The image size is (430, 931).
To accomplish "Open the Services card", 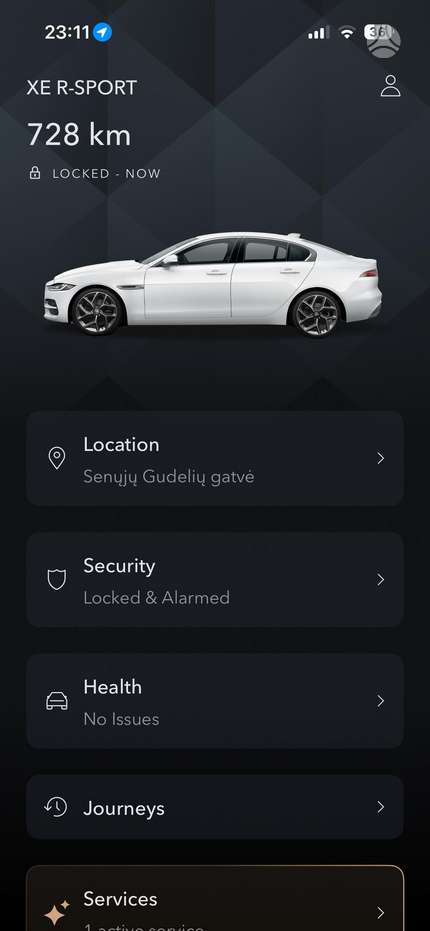I will [215, 898].
